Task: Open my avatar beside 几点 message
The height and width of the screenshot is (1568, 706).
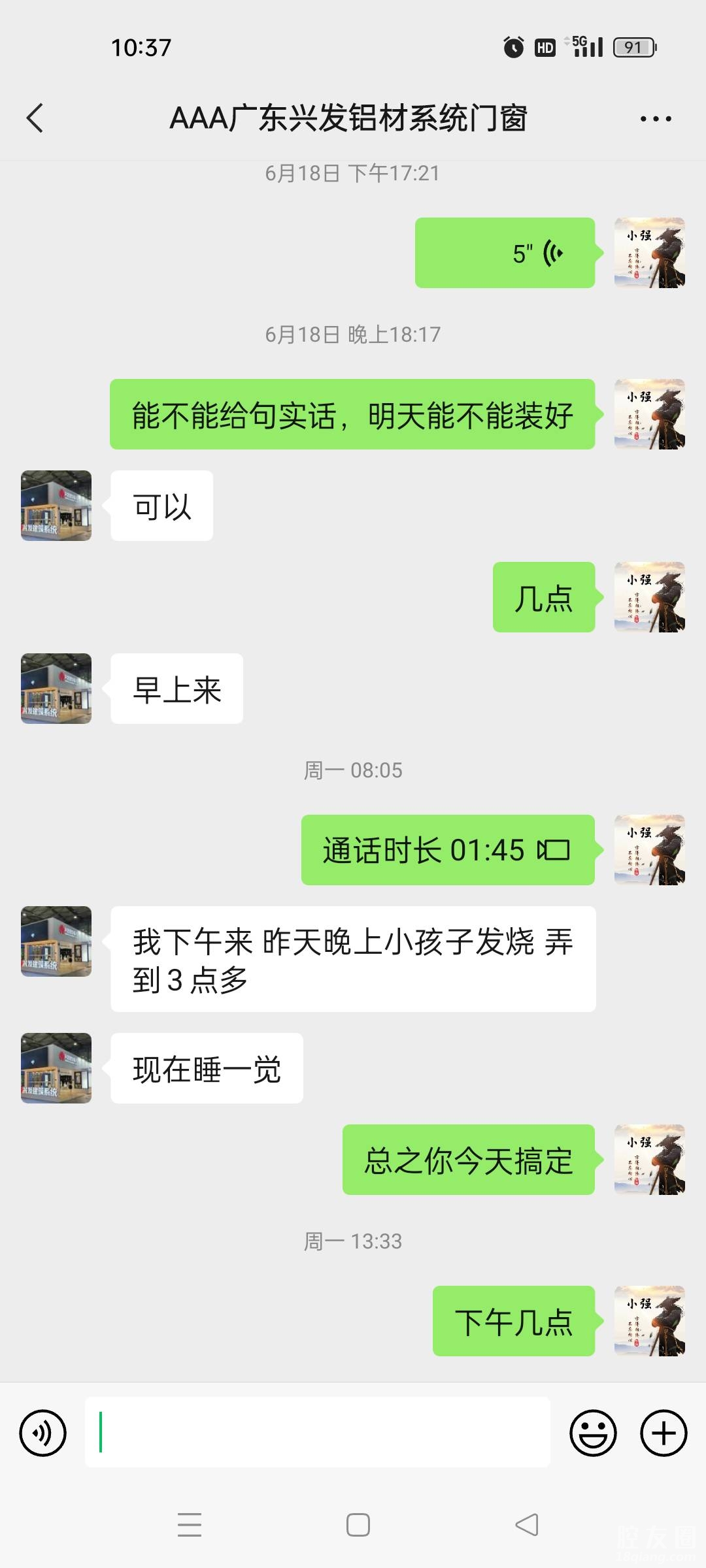Action: (649, 597)
